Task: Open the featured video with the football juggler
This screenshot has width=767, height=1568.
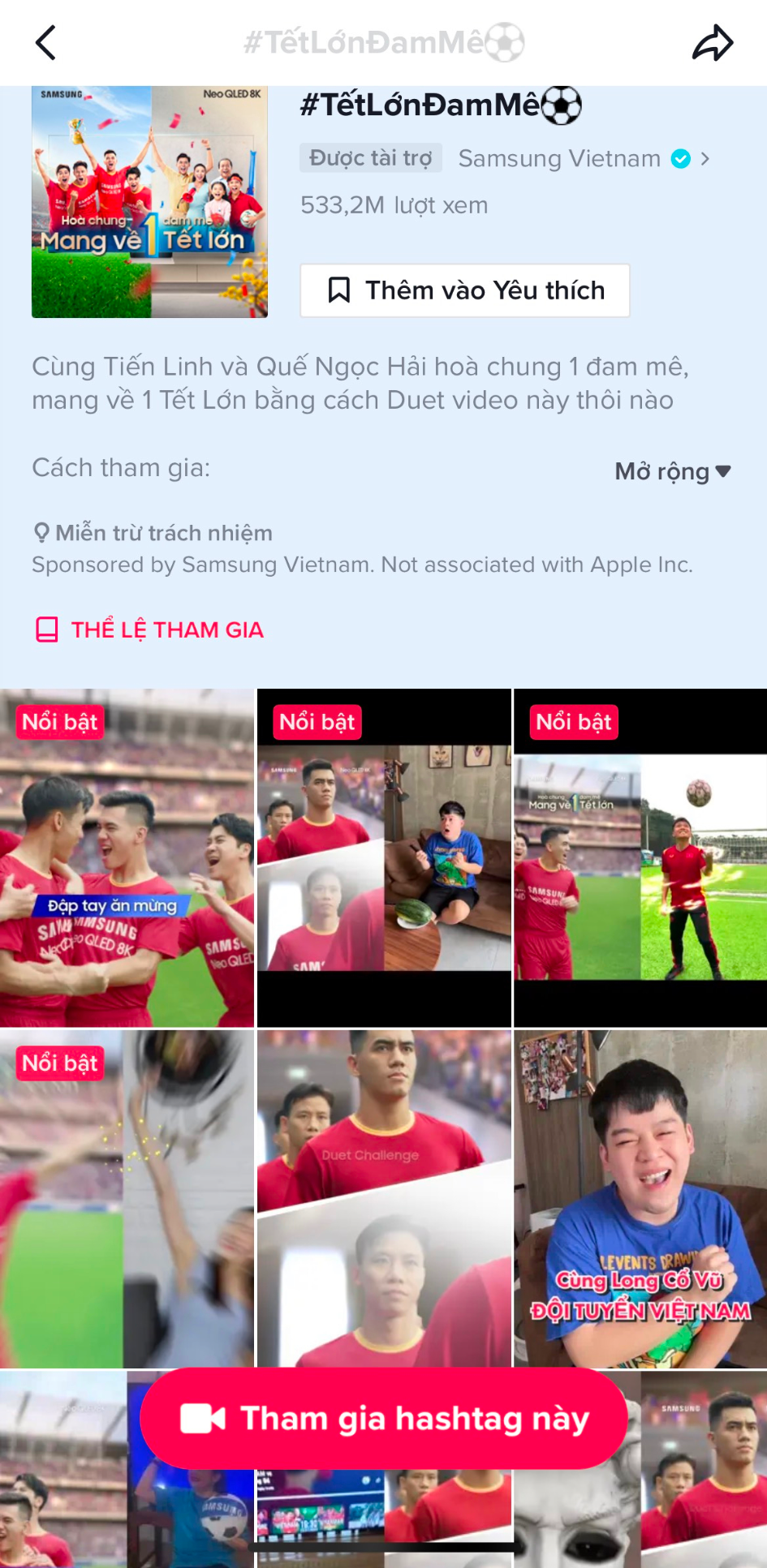Action: pyautogui.click(x=640, y=857)
